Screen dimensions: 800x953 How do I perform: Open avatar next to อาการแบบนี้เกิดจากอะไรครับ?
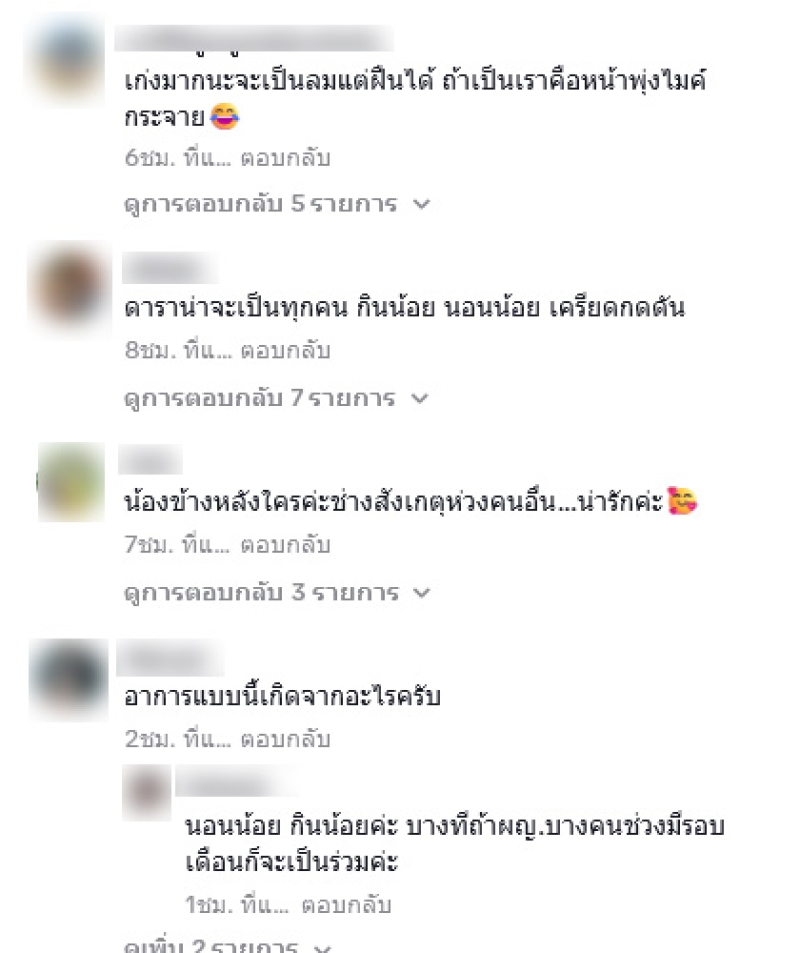[x=69, y=677]
